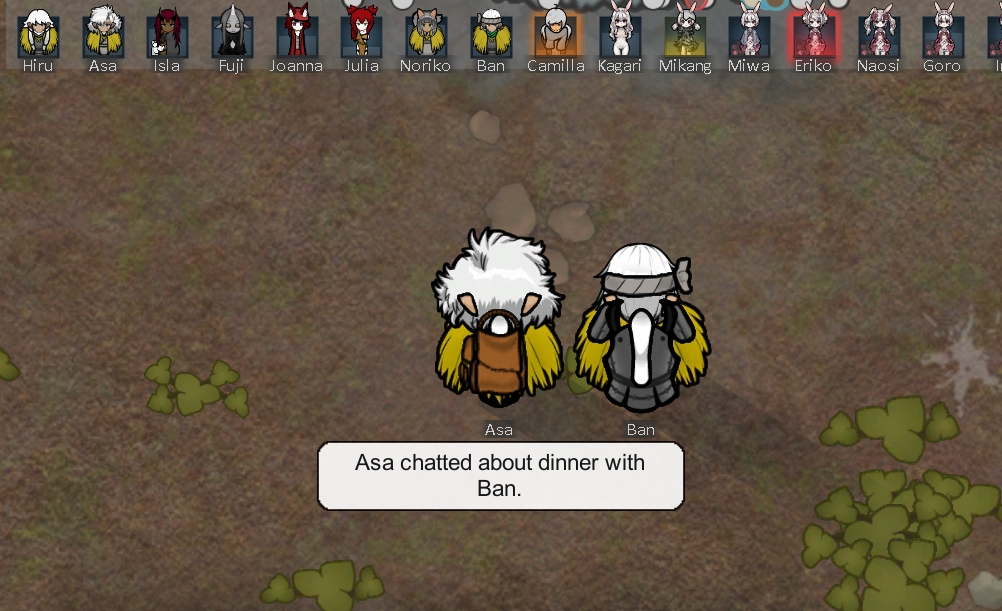Choose colonist Isla from the top bar
Screen dimensions: 1002x611
click(167, 34)
